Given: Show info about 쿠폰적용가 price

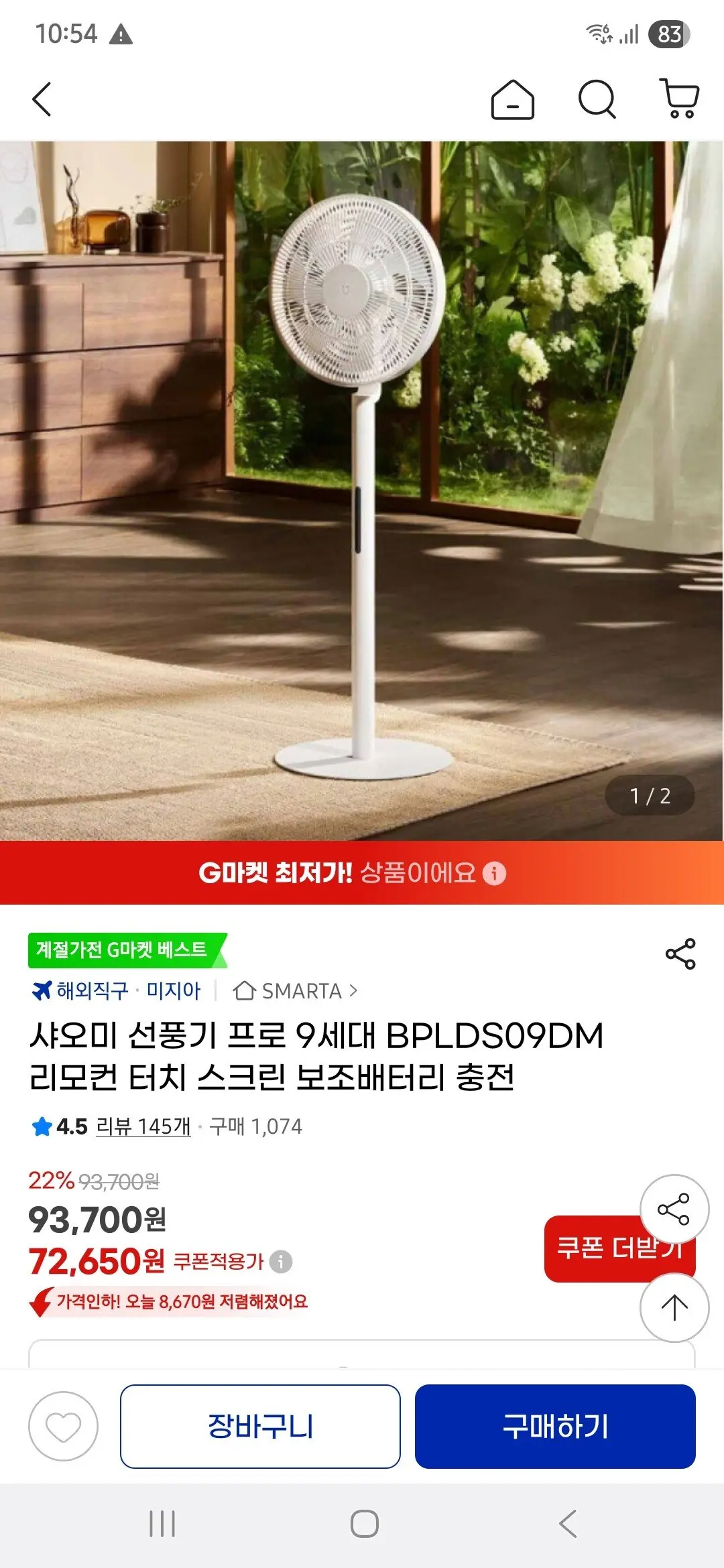Looking at the screenshot, I should tap(281, 1262).
